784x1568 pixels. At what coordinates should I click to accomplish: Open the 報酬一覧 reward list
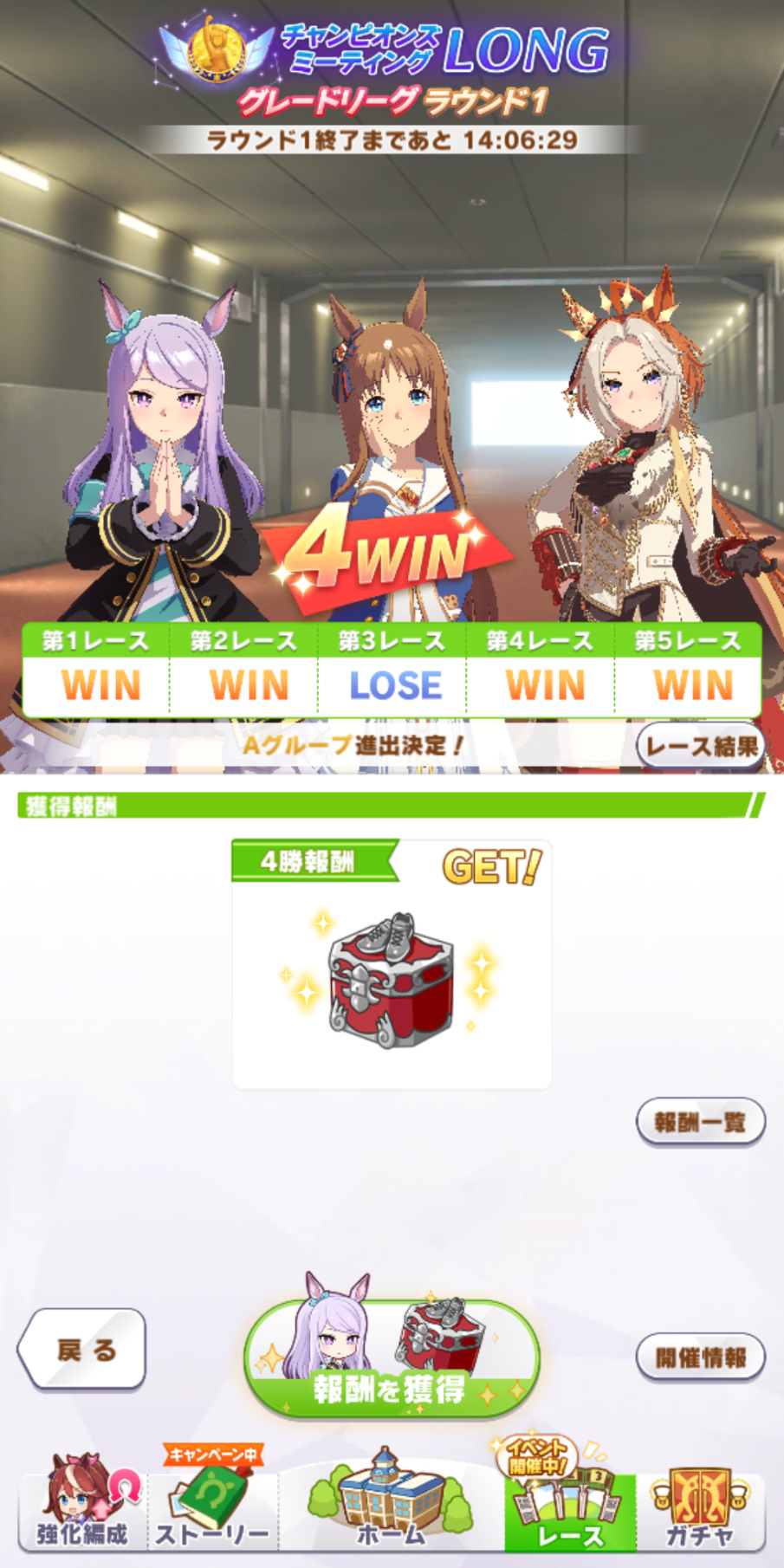point(701,1122)
